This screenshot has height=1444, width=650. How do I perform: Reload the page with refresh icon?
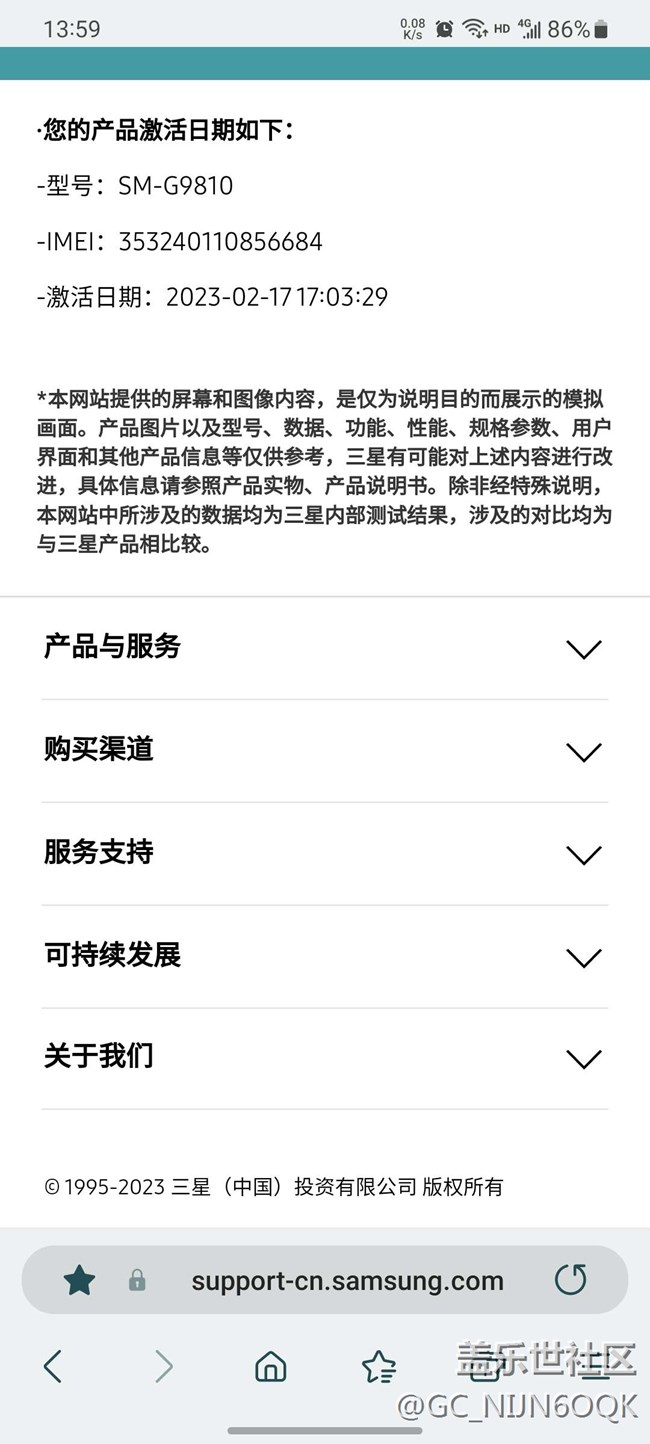tap(570, 1280)
